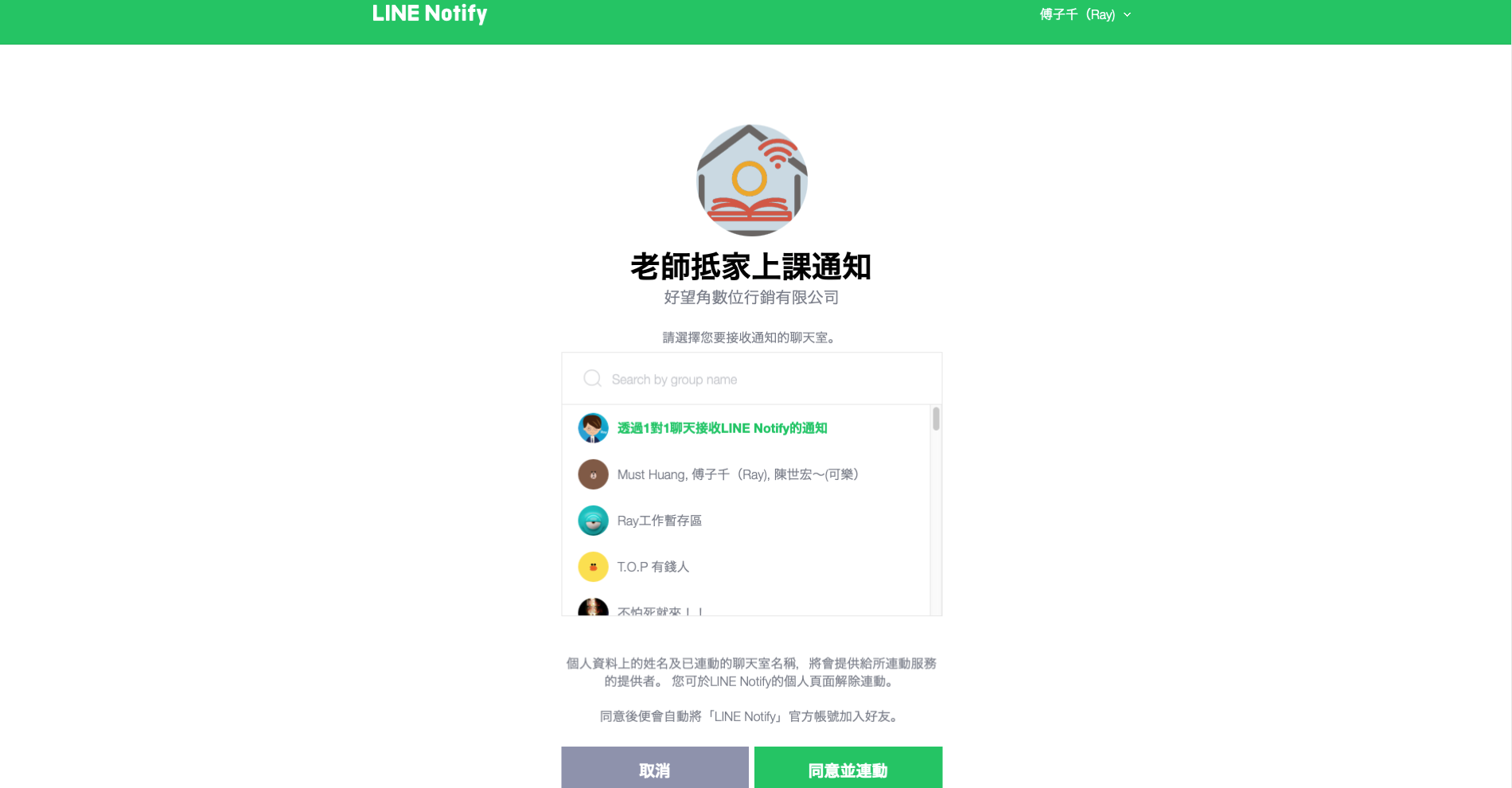Screen dimensions: 1512x788
Task: Select the Ray工作暫存區 chat room
Action: pos(659,521)
